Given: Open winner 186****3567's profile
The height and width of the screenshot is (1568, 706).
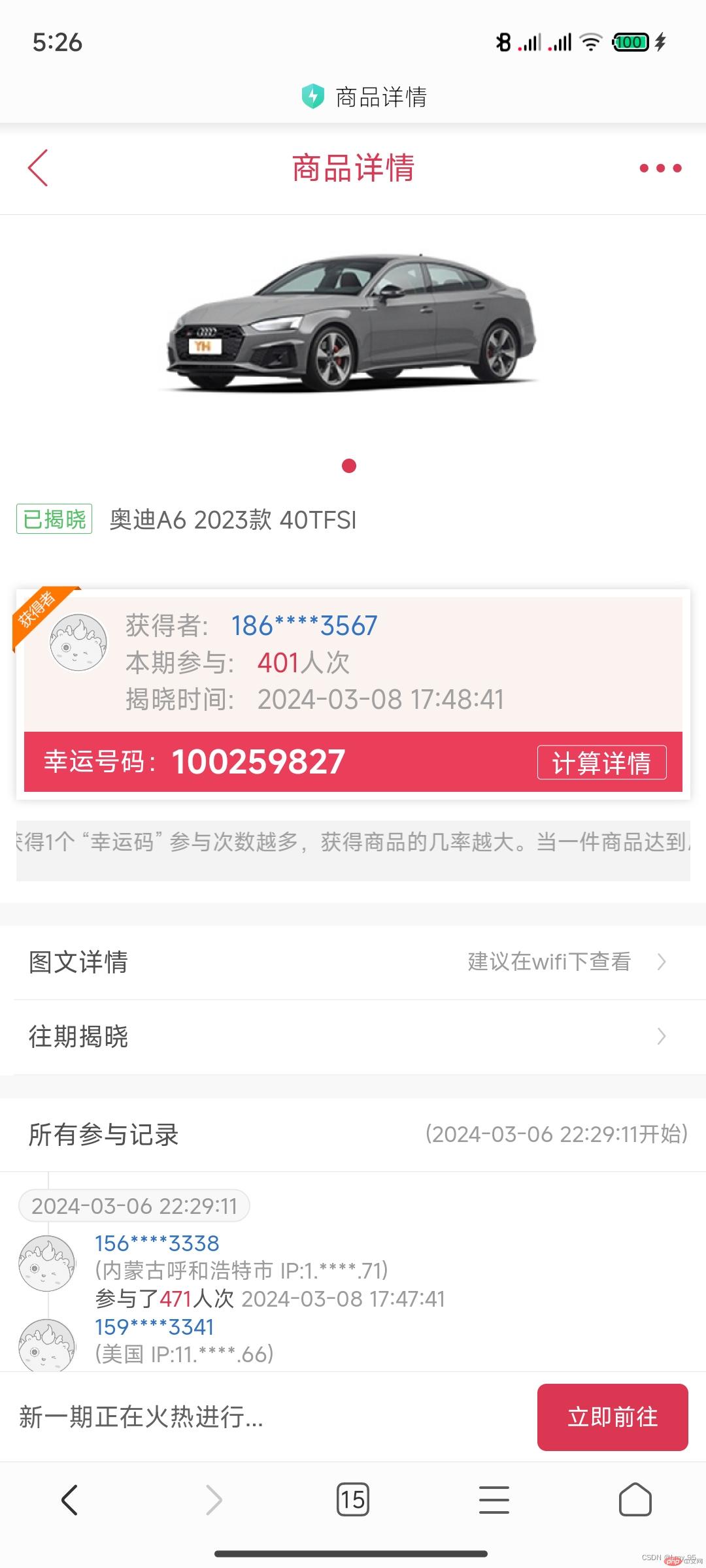Looking at the screenshot, I should pyautogui.click(x=304, y=626).
